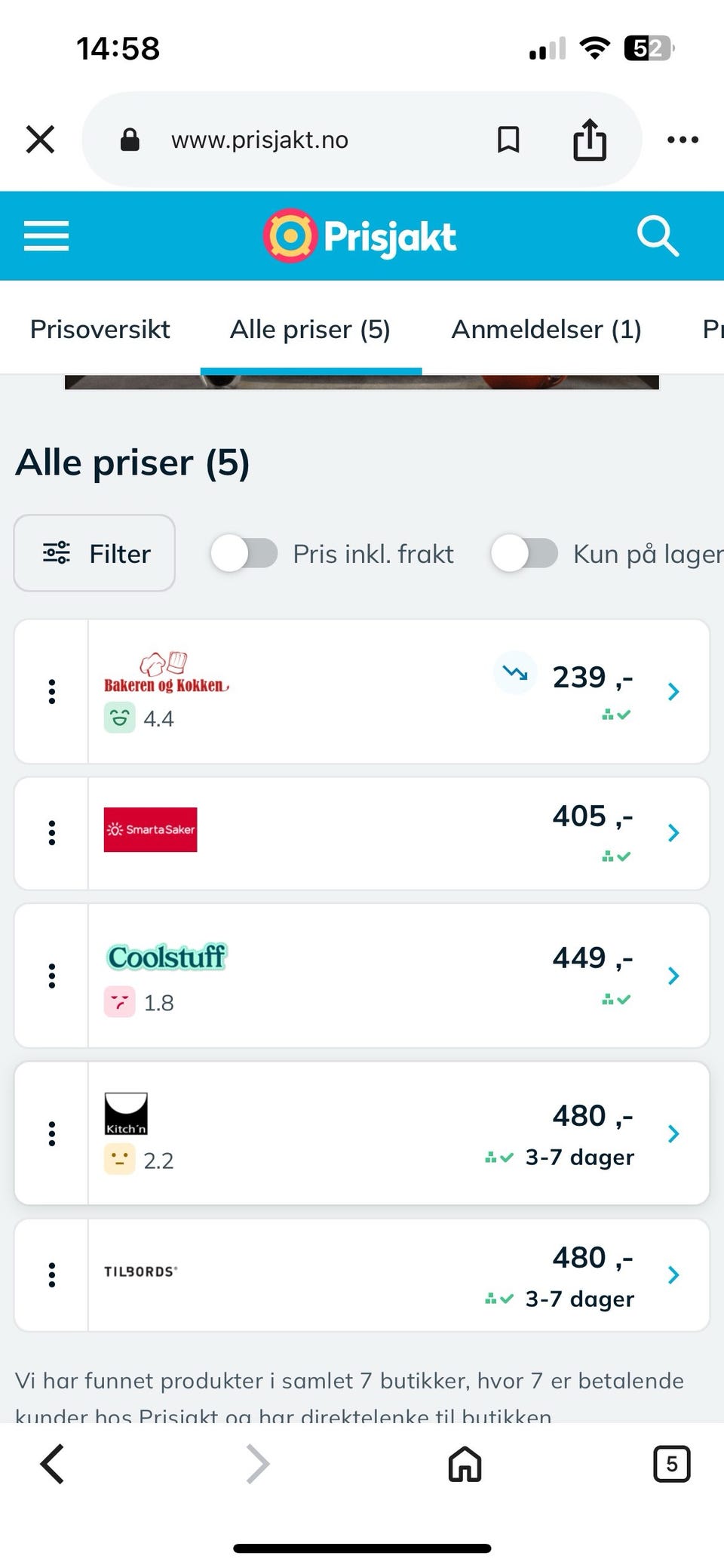Screen dimensions: 724x1568
Task: Open the Prisjakt hamburger menu
Action: 46,235
